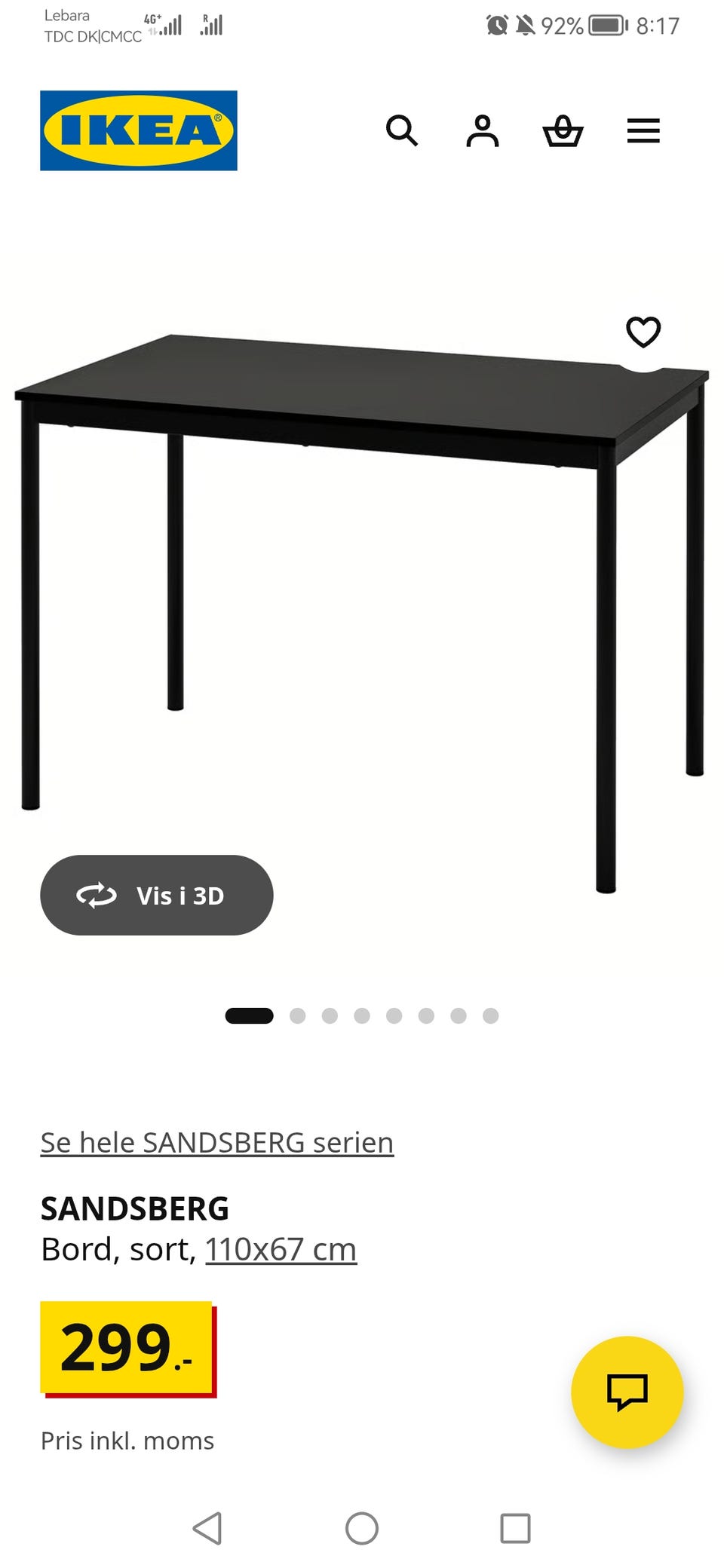Open your IKEA account profile

coord(483,131)
